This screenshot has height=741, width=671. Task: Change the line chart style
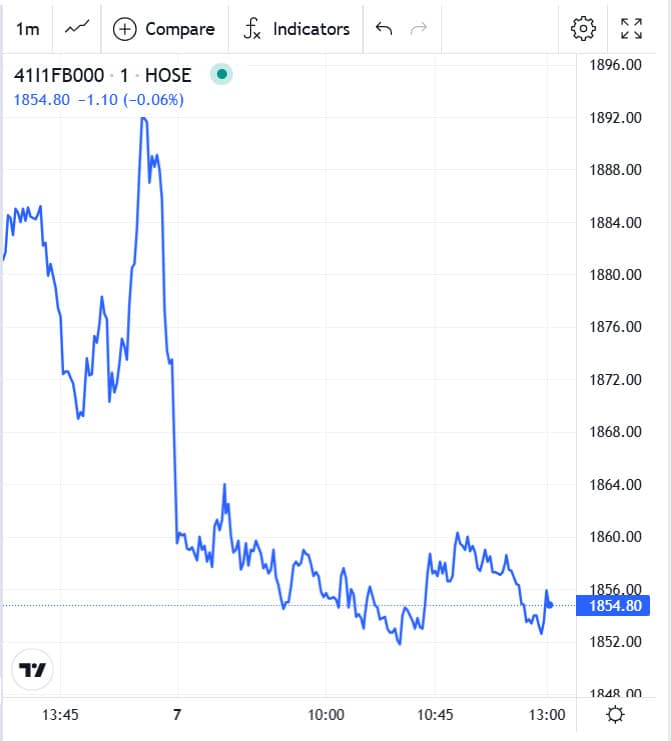coord(77,29)
